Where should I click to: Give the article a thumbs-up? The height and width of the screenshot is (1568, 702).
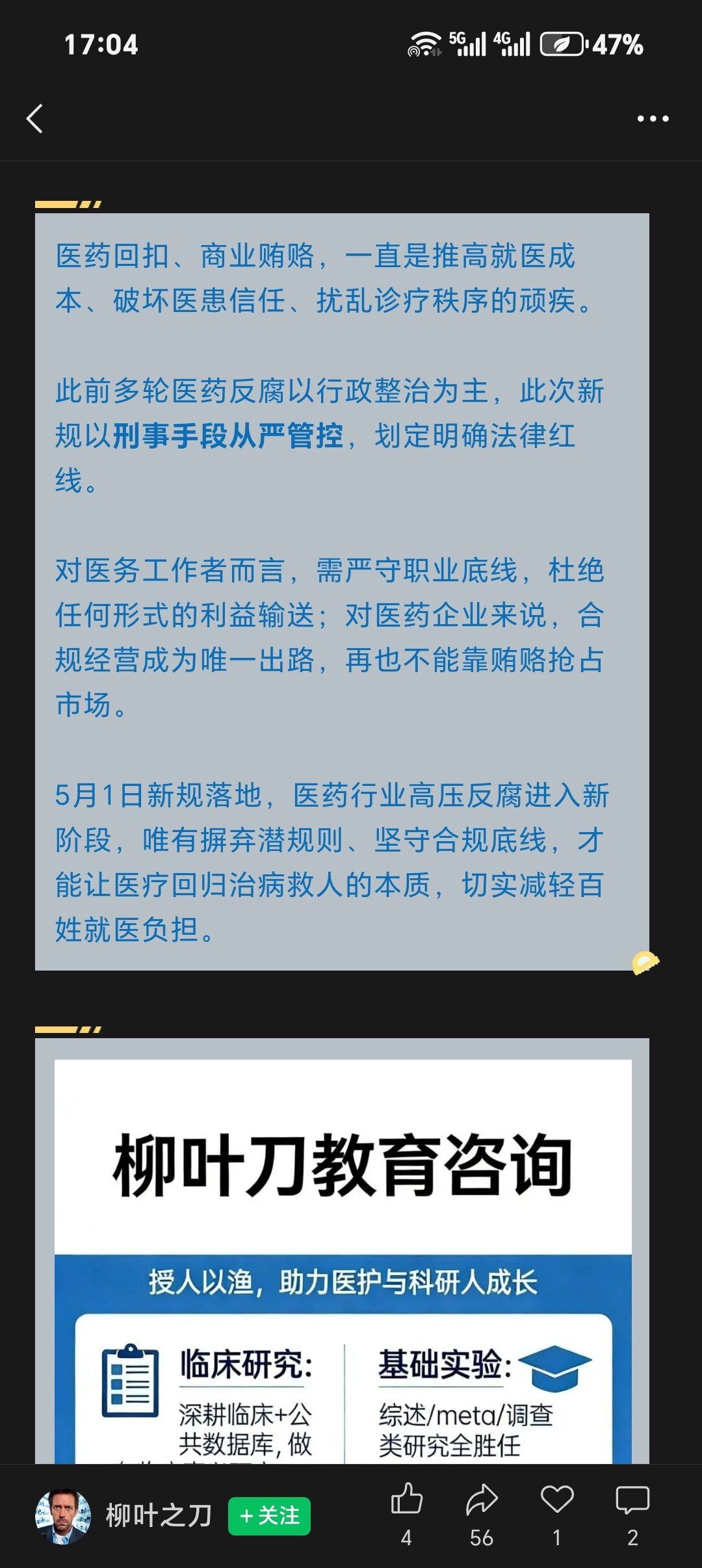coord(407,1502)
